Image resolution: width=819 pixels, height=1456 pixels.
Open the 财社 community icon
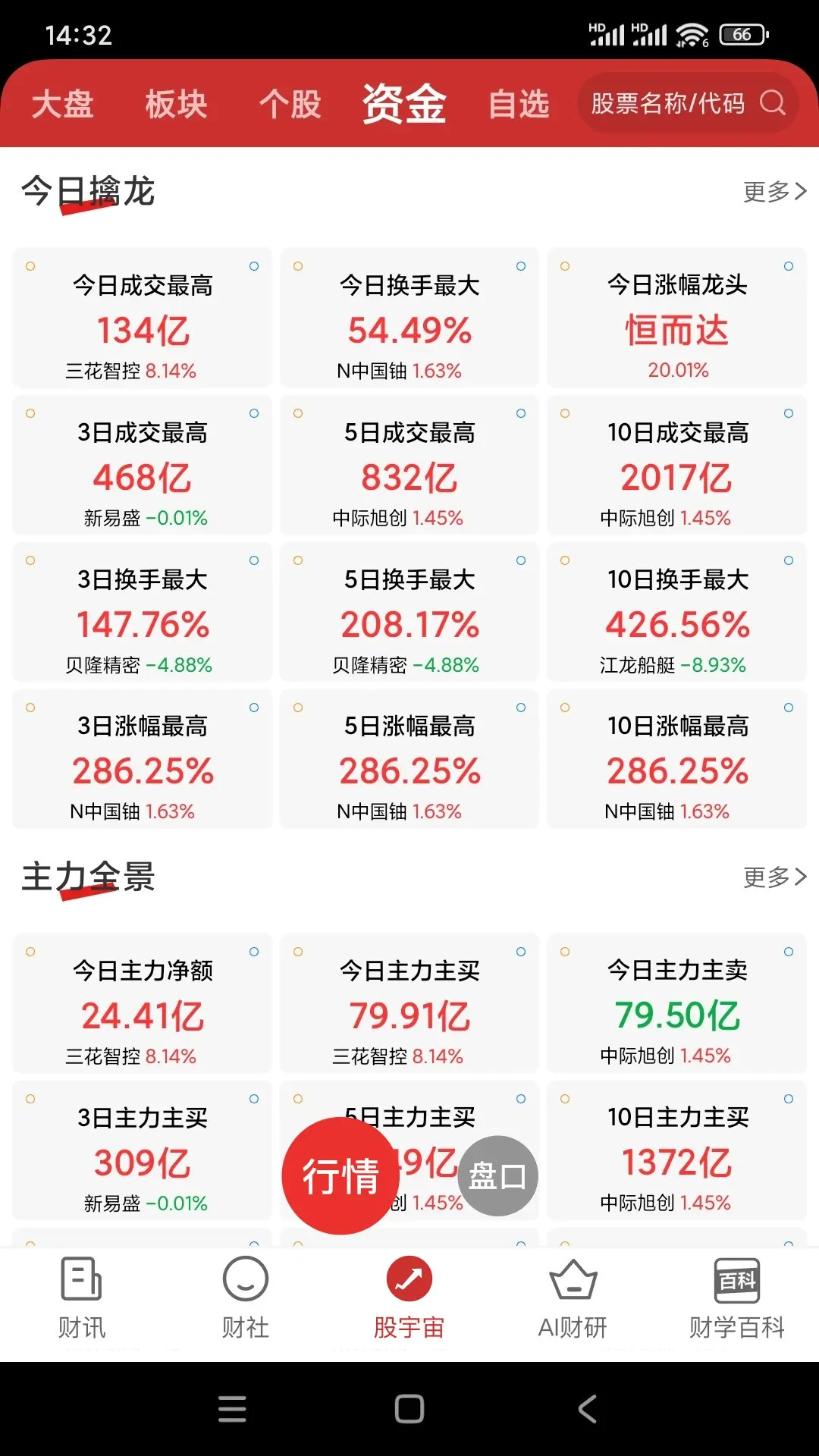244,1297
